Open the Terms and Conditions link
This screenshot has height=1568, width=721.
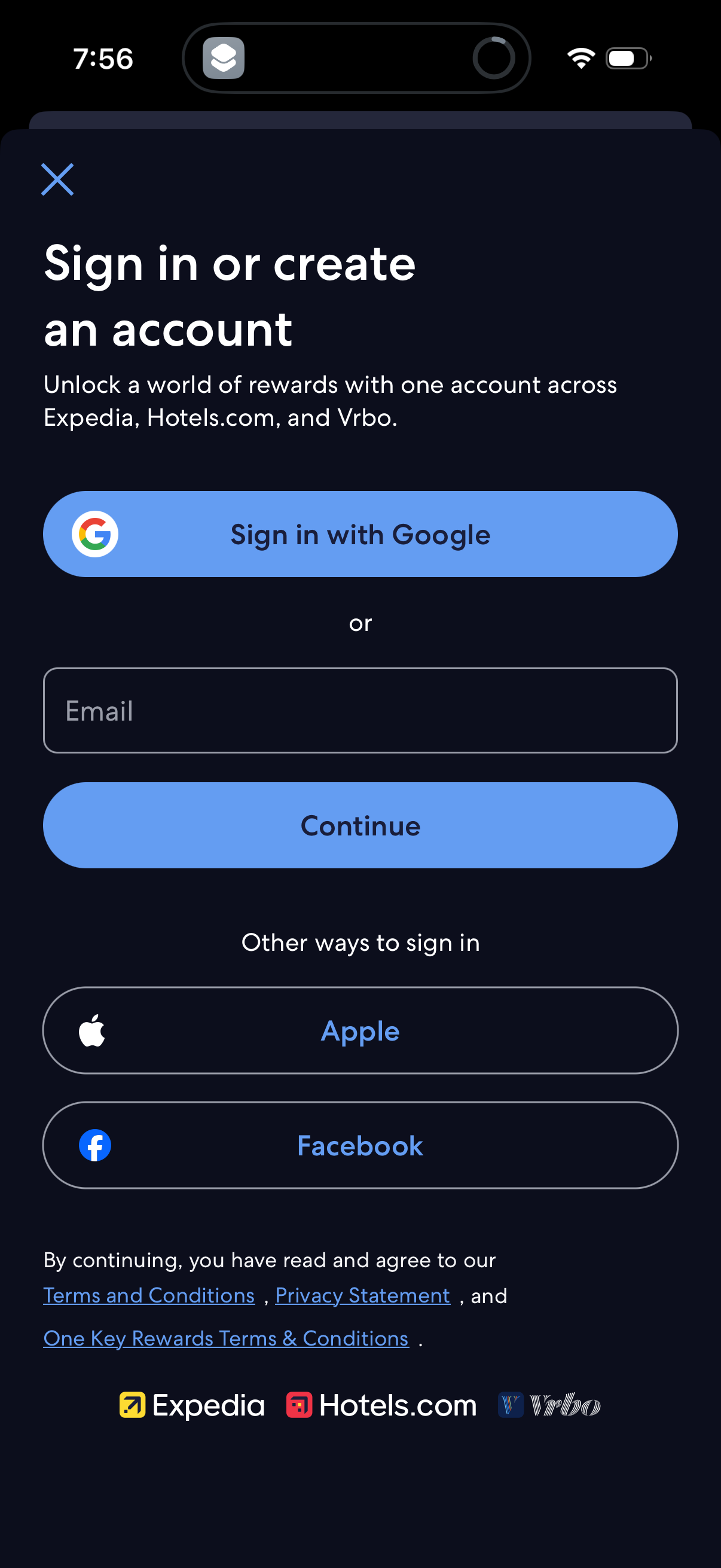pyautogui.click(x=149, y=1295)
